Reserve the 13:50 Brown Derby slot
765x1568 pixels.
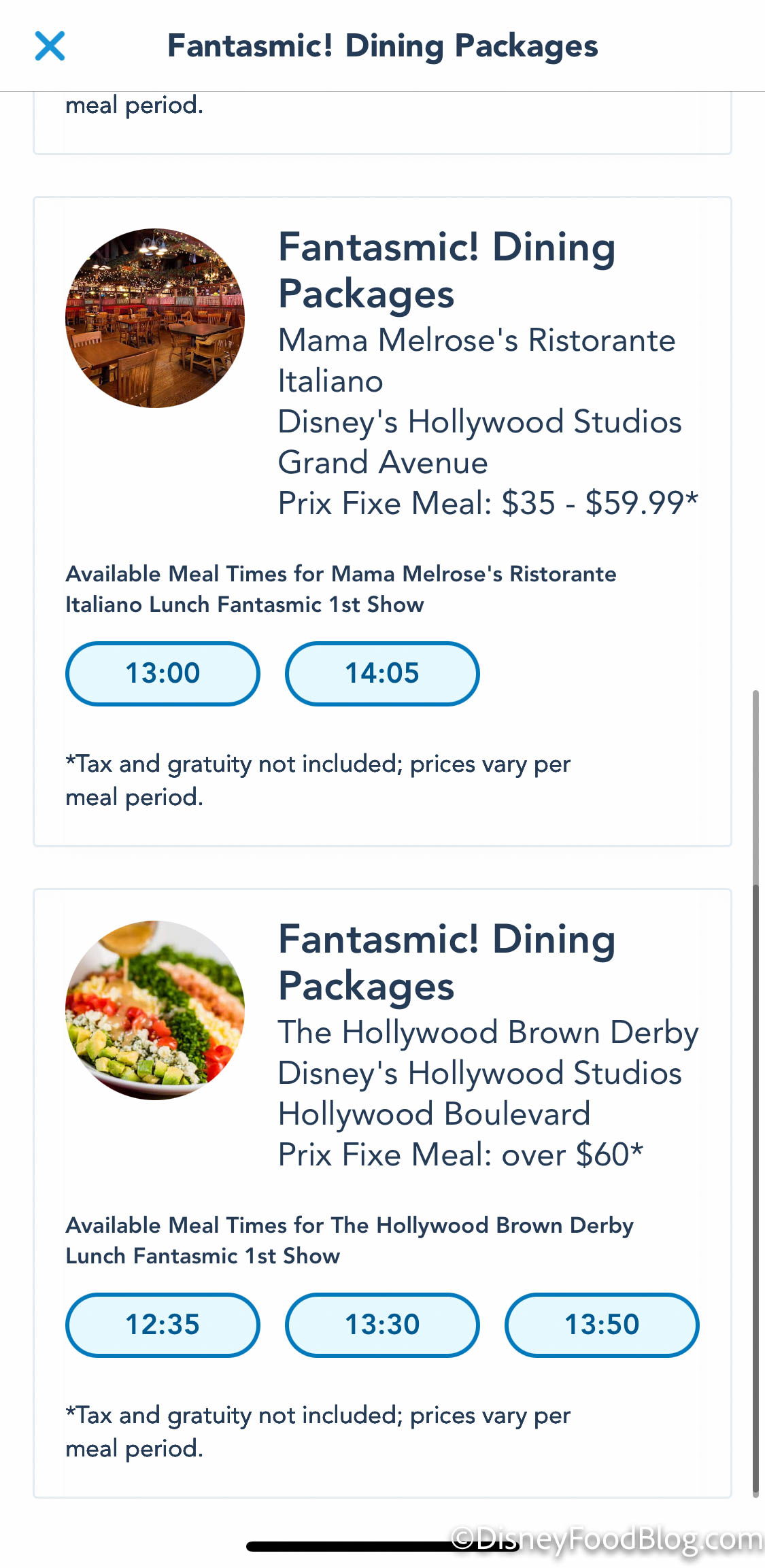(602, 1325)
